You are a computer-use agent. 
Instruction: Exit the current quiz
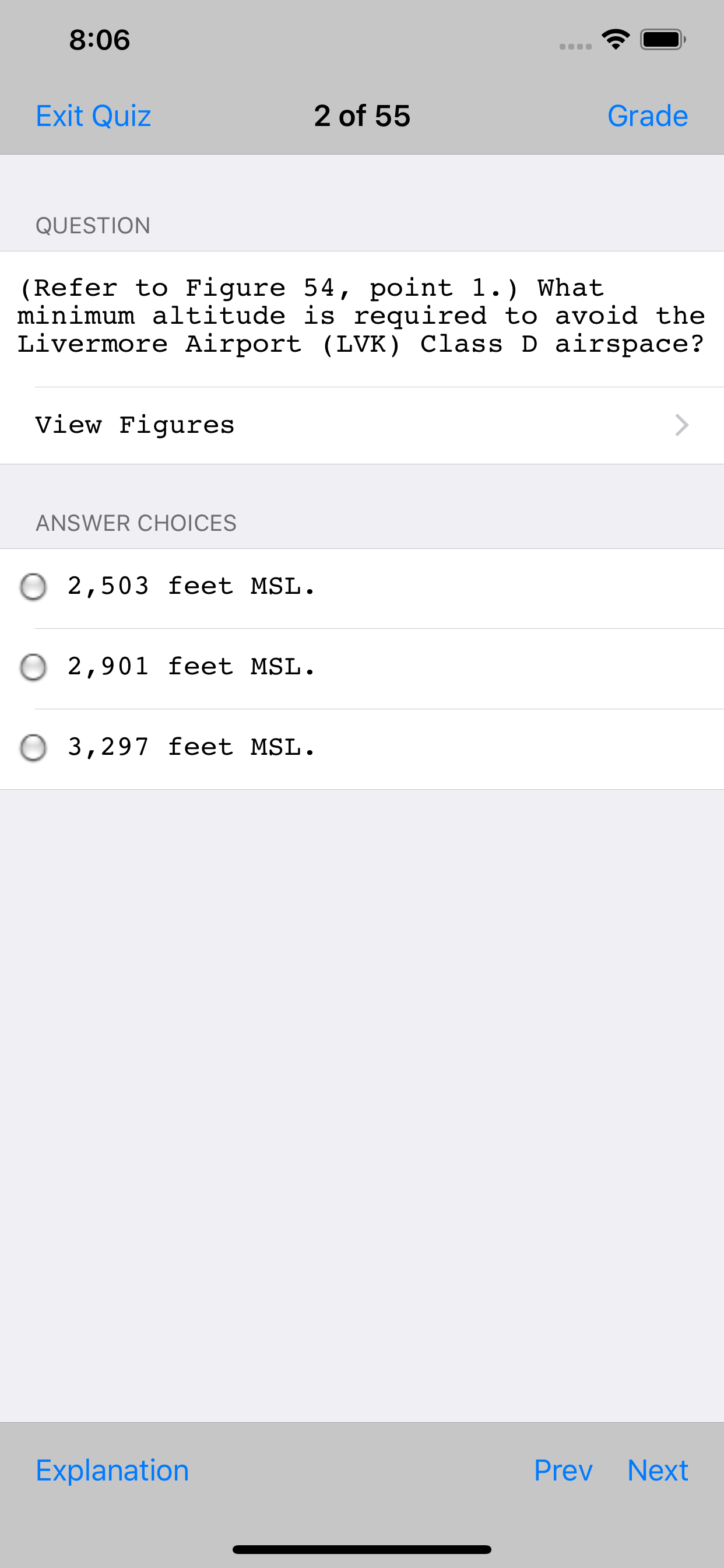93,116
